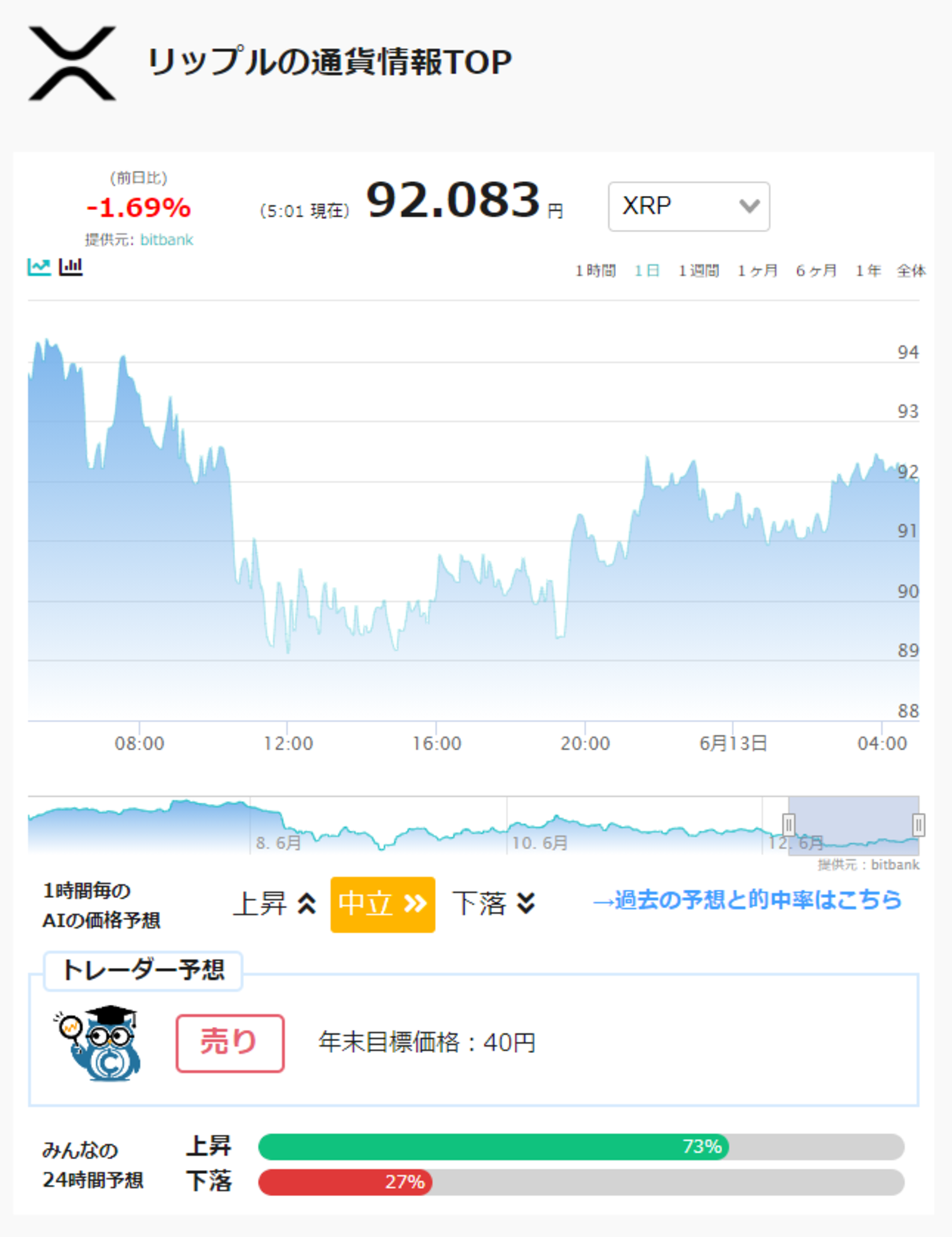
Task: Open the bitbank provider link
Action: tap(167, 240)
